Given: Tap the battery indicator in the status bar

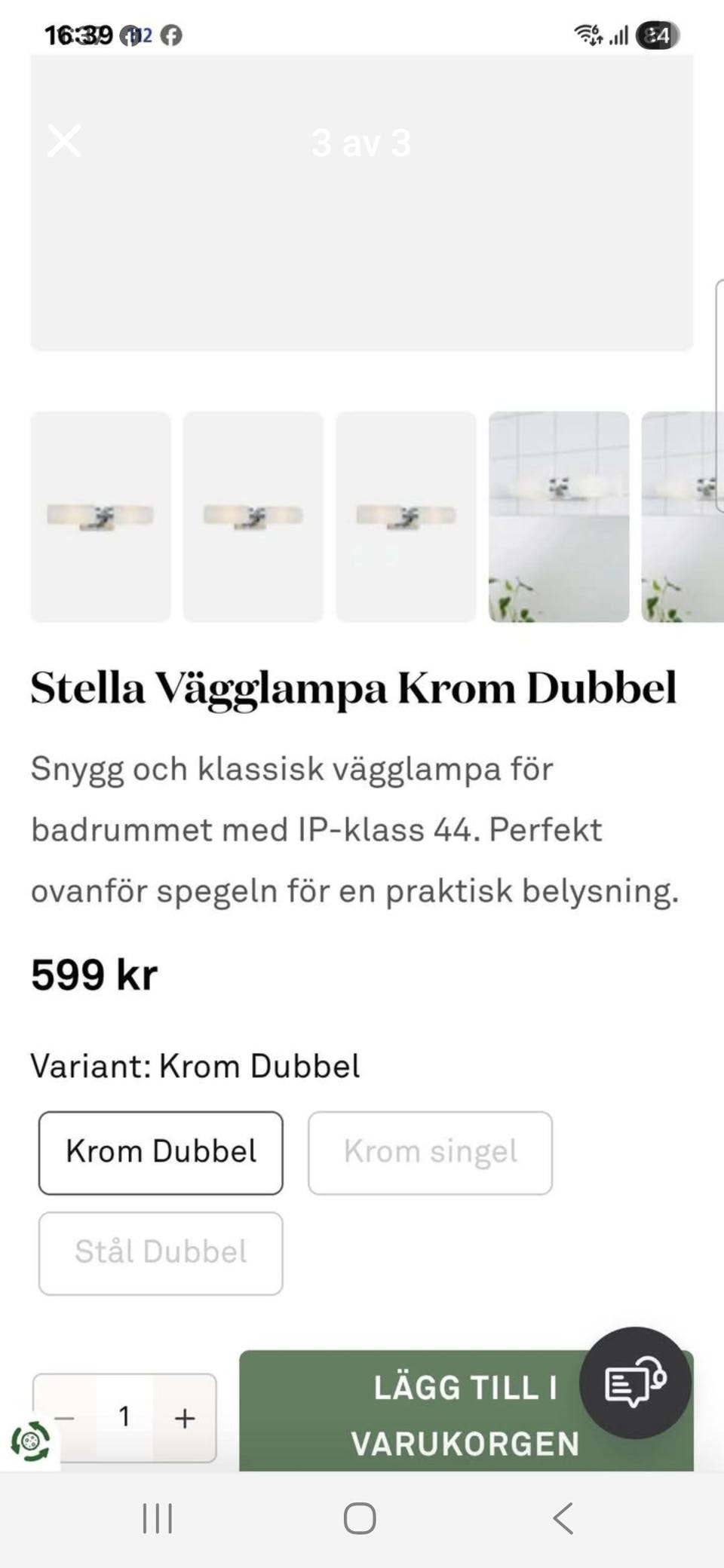Looking at the screenshot, I should tap(655, 33).
